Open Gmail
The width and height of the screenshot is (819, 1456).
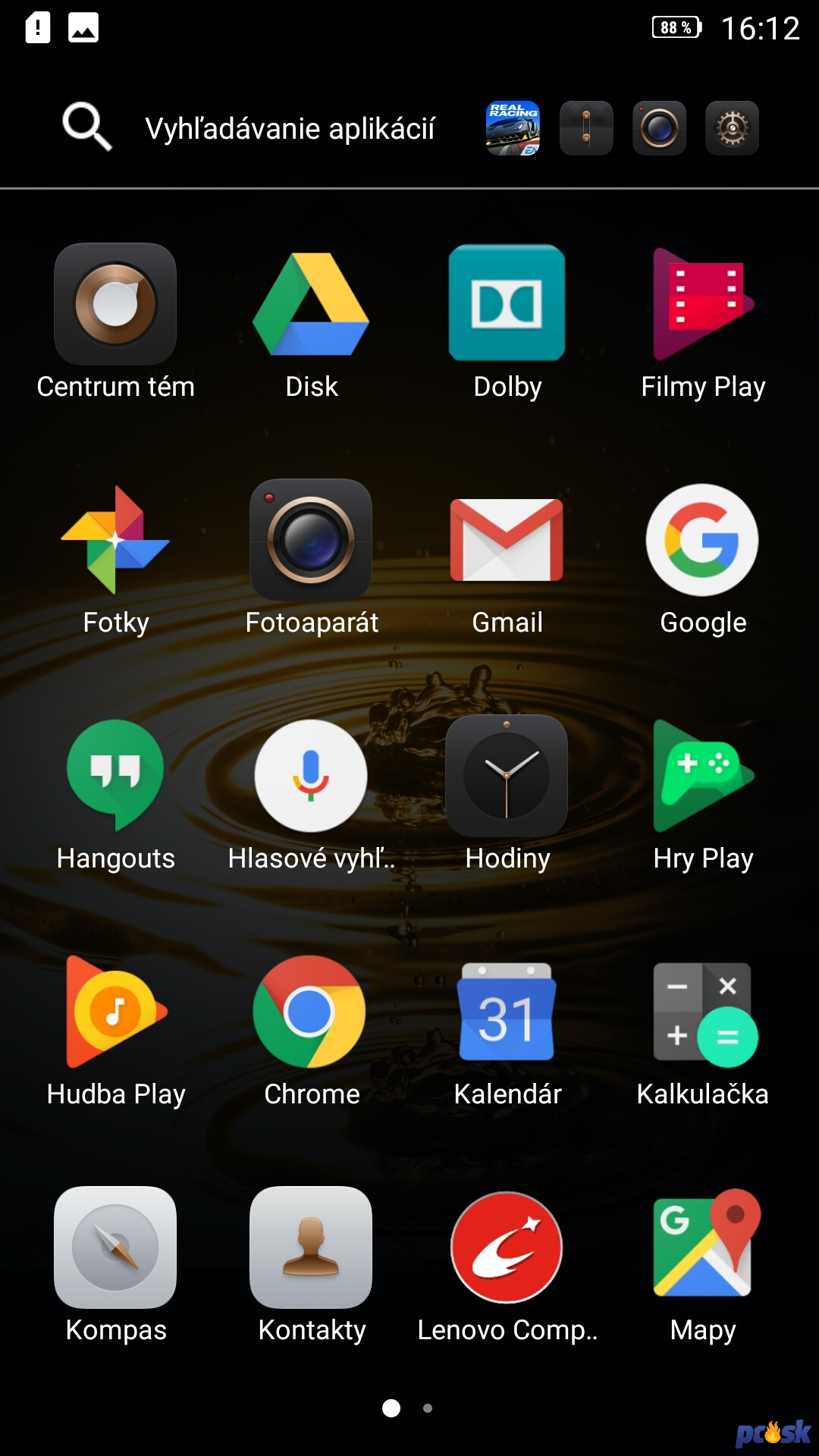click(507, 540)
